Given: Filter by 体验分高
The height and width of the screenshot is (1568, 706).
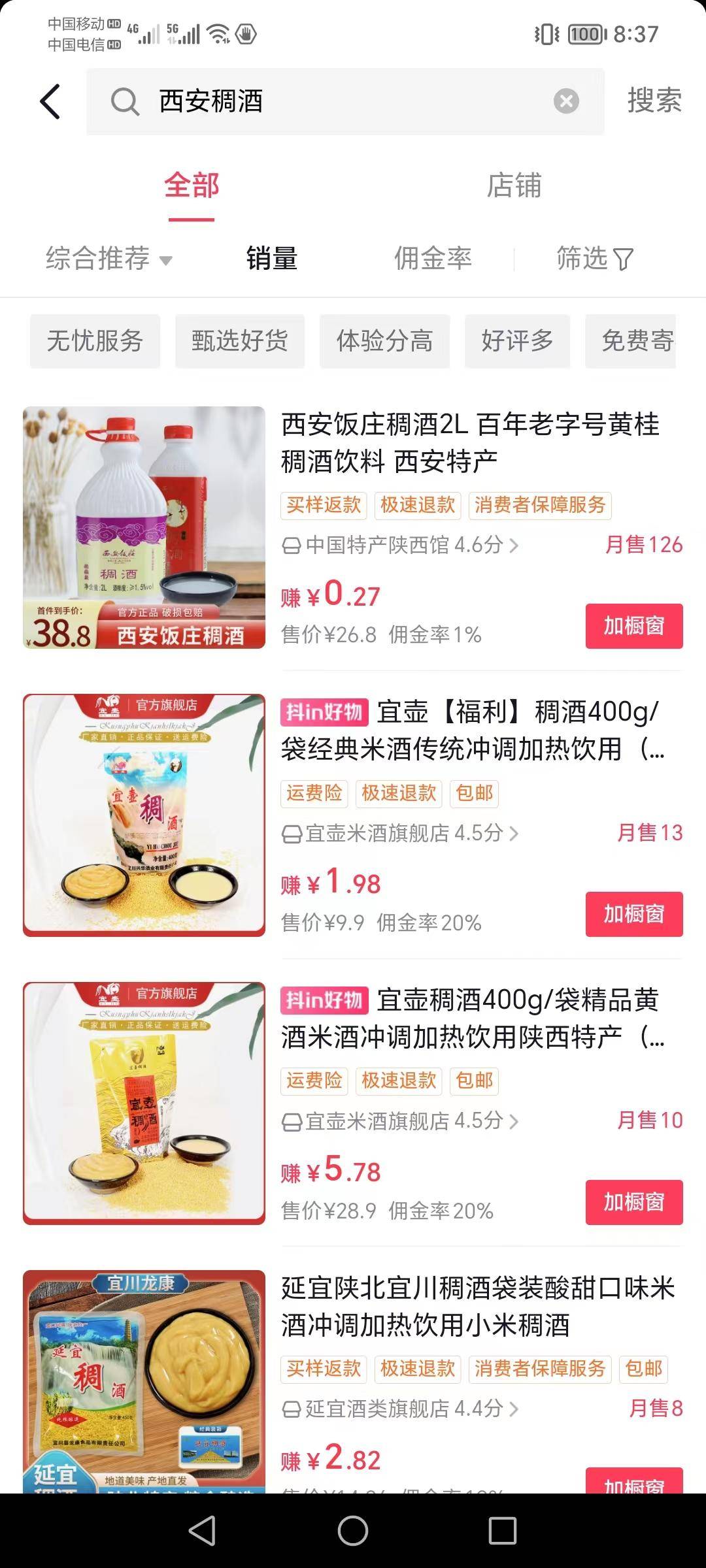Looking at the screenshot, I should [x=384, y=341].
